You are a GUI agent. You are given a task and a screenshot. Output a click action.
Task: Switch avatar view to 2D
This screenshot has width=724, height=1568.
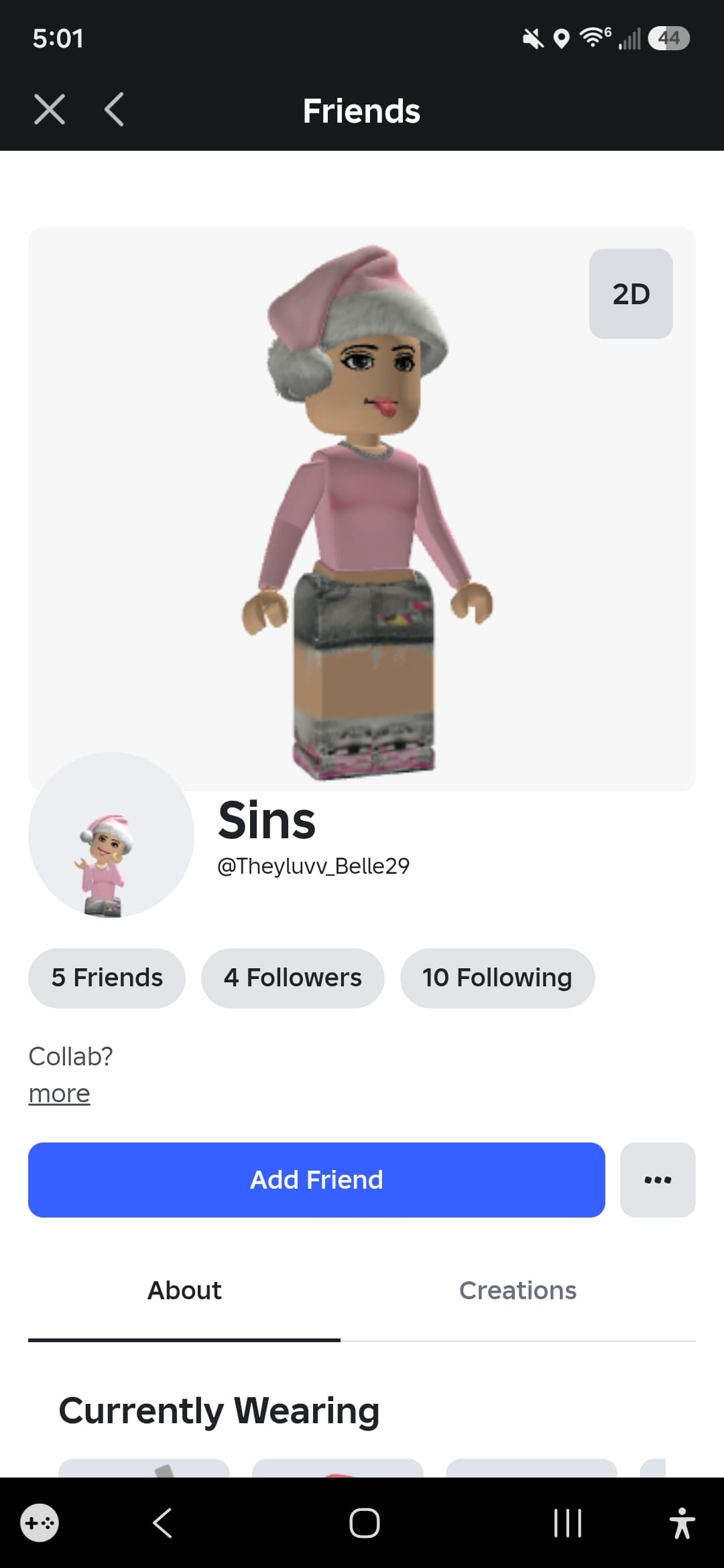pyautogui.click(x=631, y=293)
